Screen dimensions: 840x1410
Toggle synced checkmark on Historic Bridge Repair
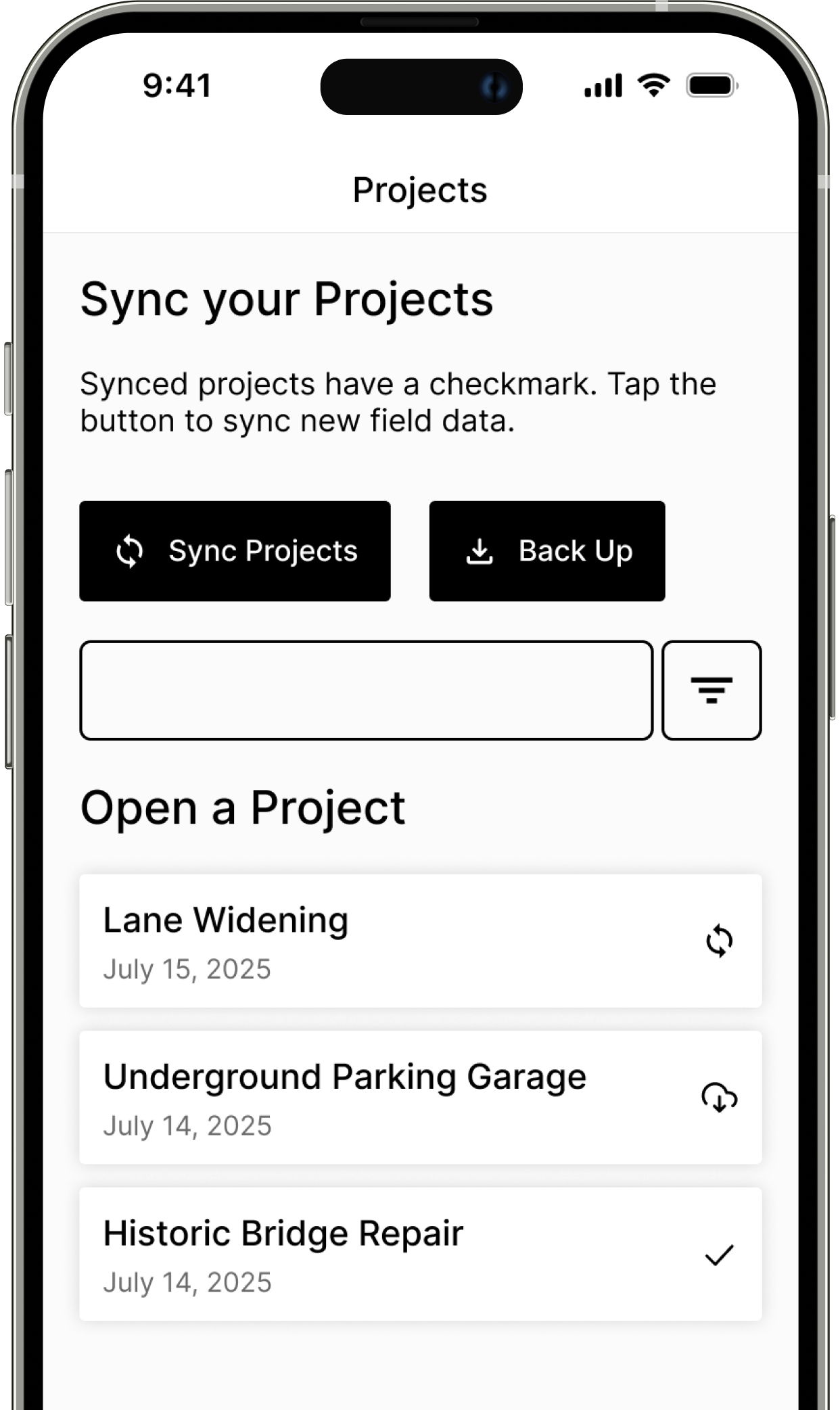(718, 1253)
